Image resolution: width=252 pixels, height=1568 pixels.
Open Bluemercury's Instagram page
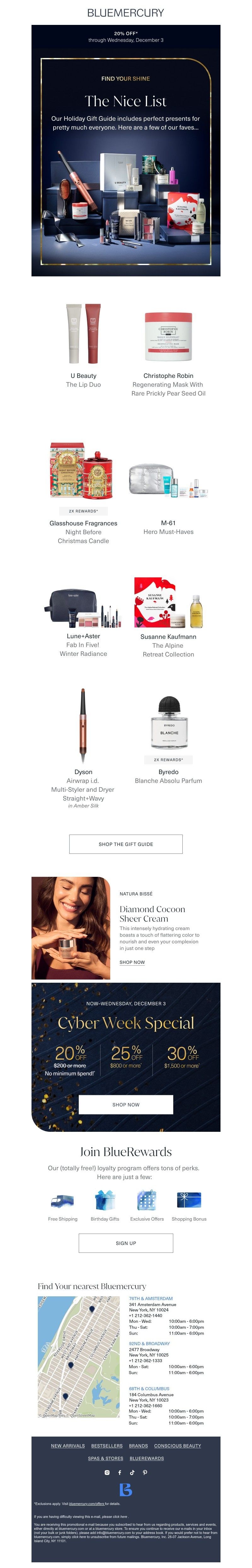point(107,1473)
